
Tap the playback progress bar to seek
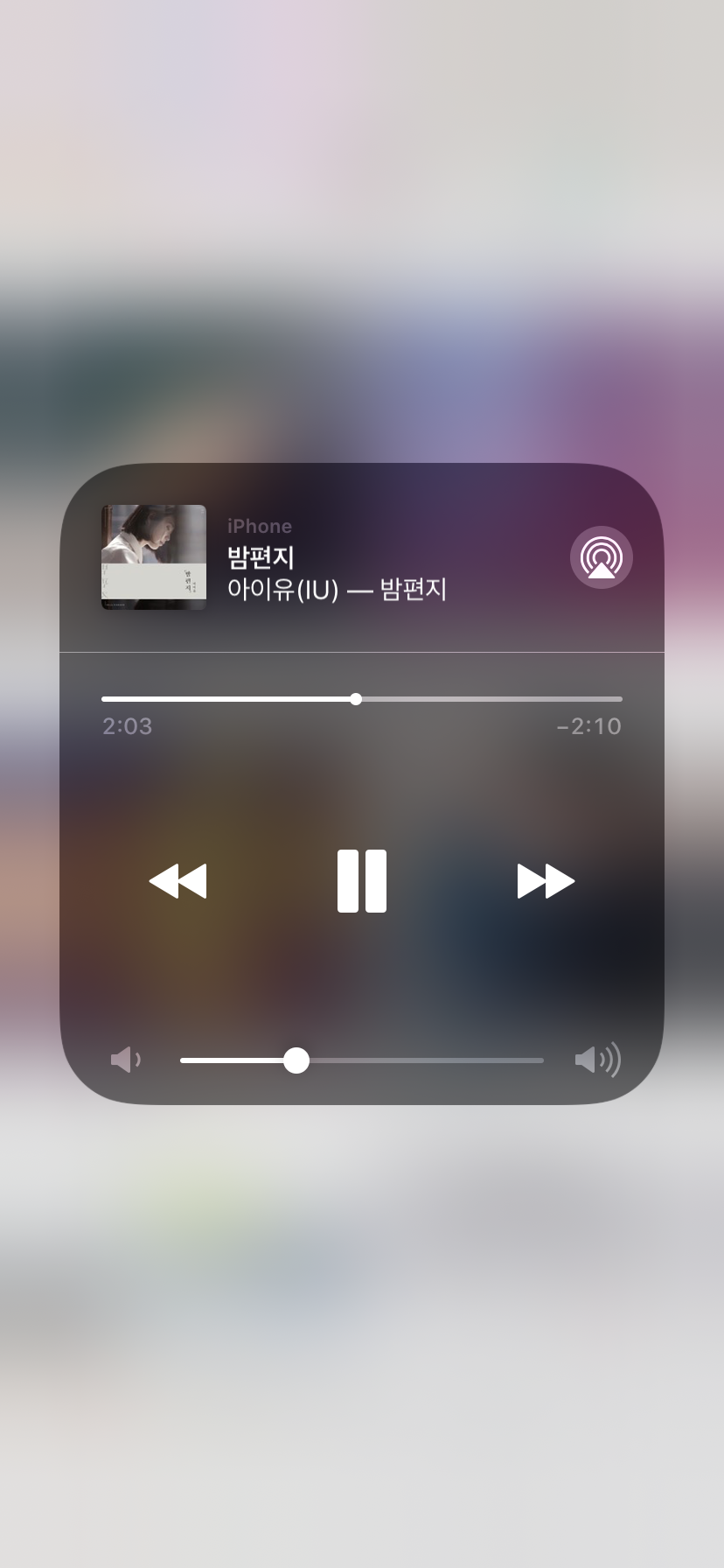362,699
